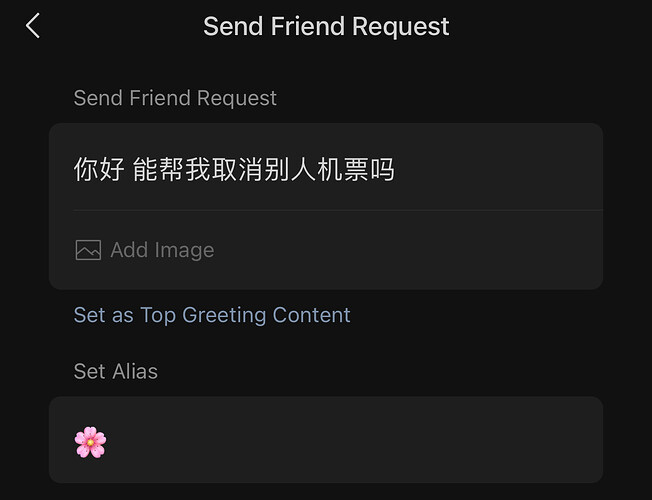Edit the alias field with flower emoji
Screen dimensions: 652x500
pos(325,441)
